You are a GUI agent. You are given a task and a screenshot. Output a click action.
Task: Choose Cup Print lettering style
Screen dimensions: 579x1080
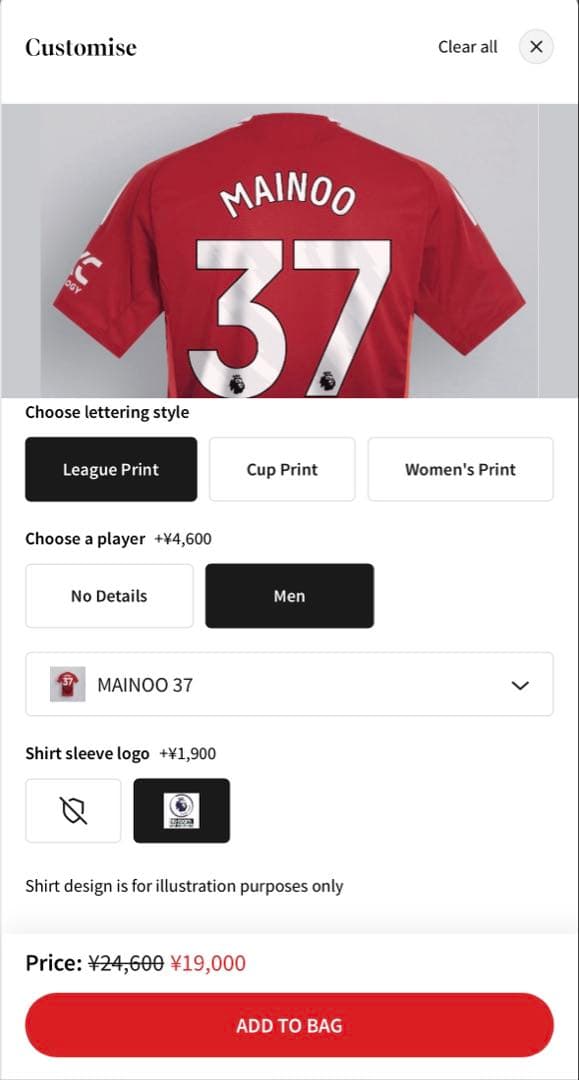click(x=282, y=469)
